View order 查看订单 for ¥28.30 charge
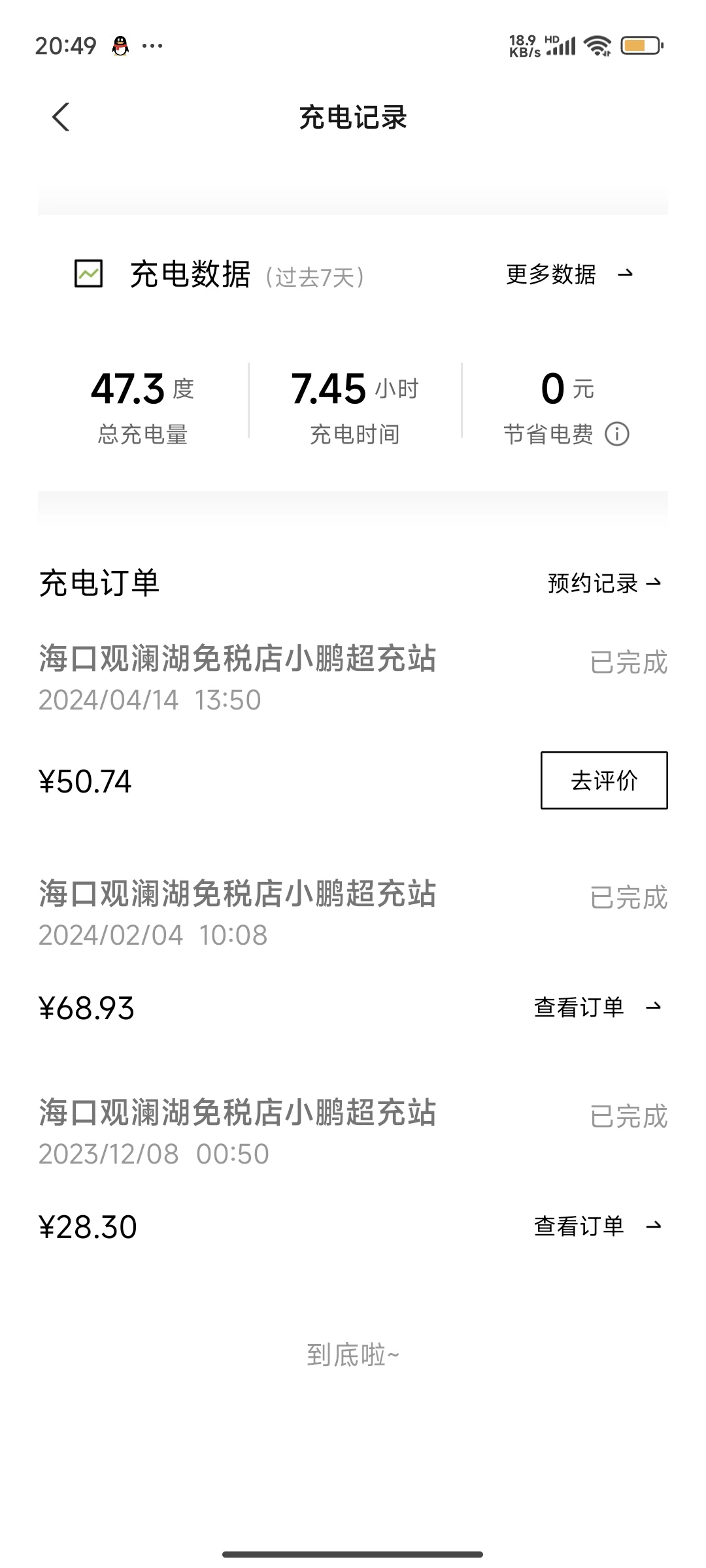Image resolution: width=706 pixels, height=1568 pixels. coord(597,1226)
